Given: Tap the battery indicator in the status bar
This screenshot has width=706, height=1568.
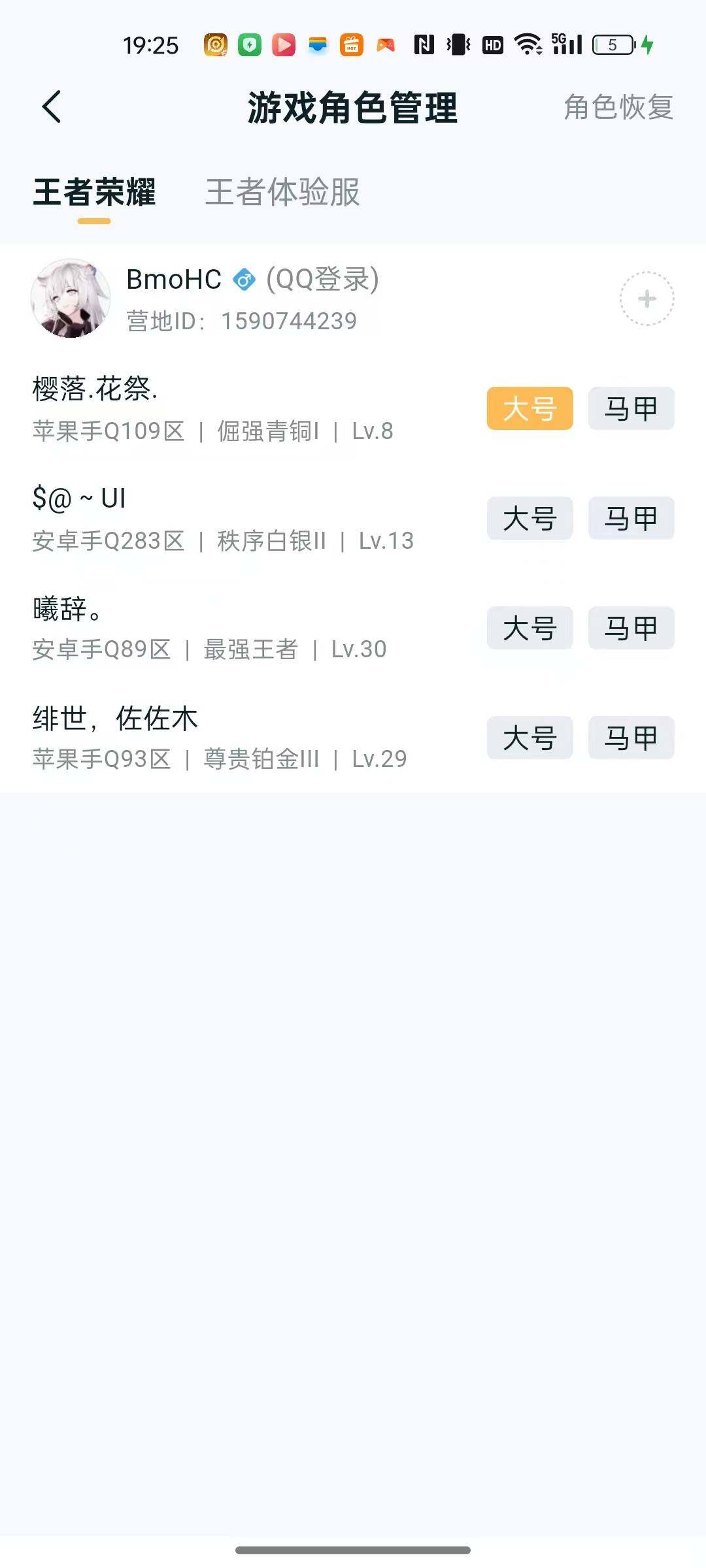Looking at the screenshot, I should 612,44.
